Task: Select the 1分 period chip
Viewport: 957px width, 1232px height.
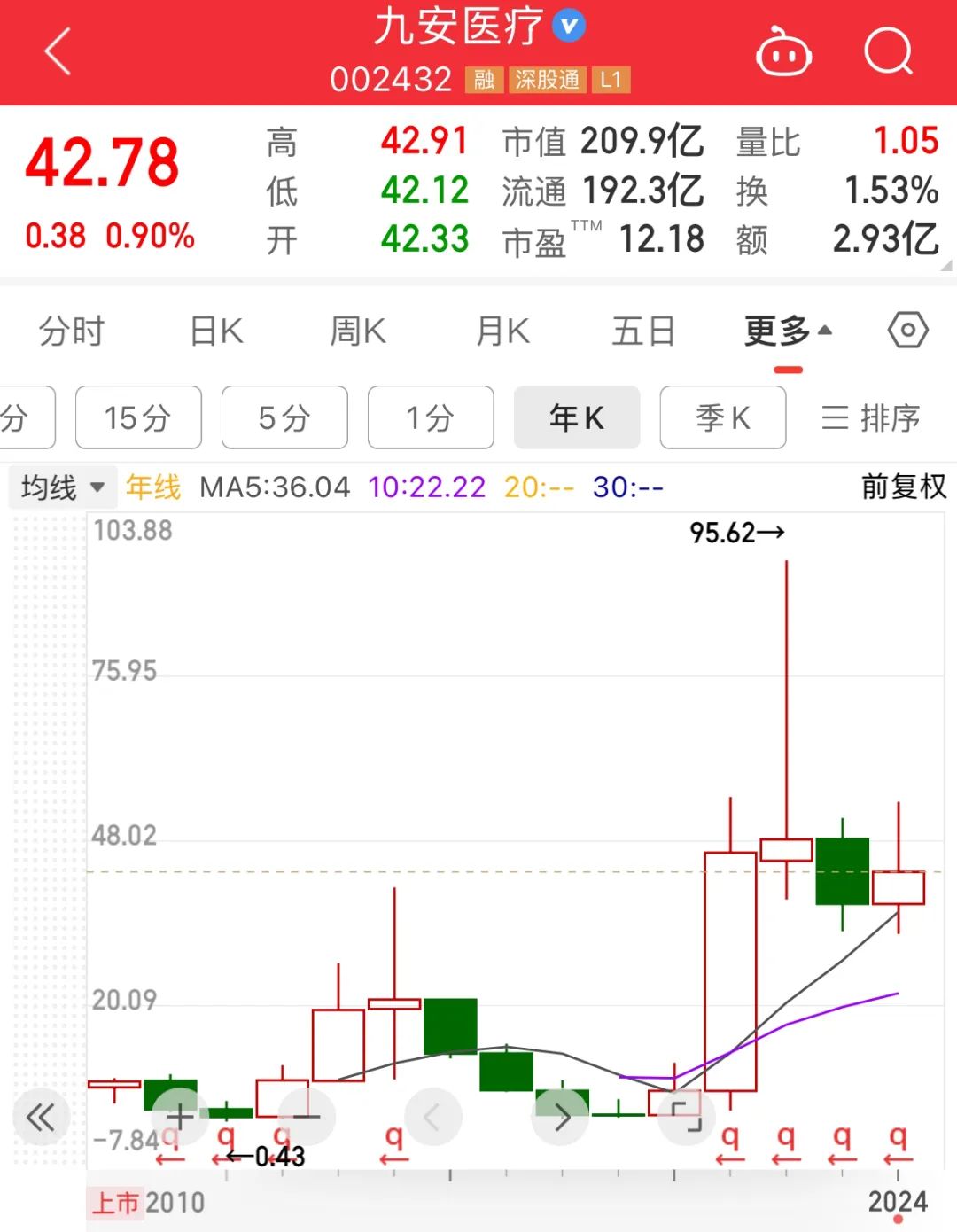Action: [x=431, y=417]
